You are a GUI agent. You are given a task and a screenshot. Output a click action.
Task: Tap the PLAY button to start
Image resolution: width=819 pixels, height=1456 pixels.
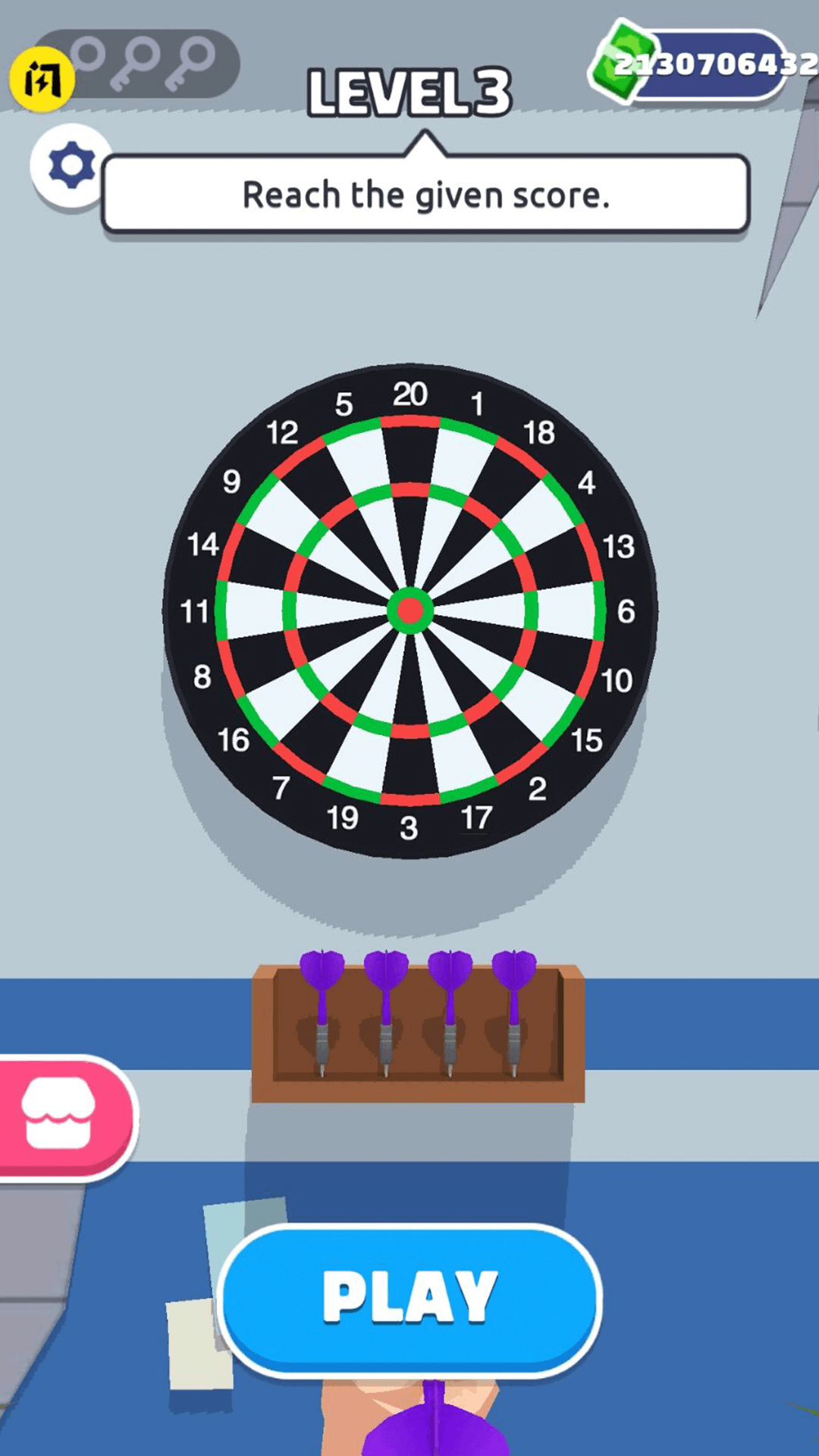click(409, 1298)
